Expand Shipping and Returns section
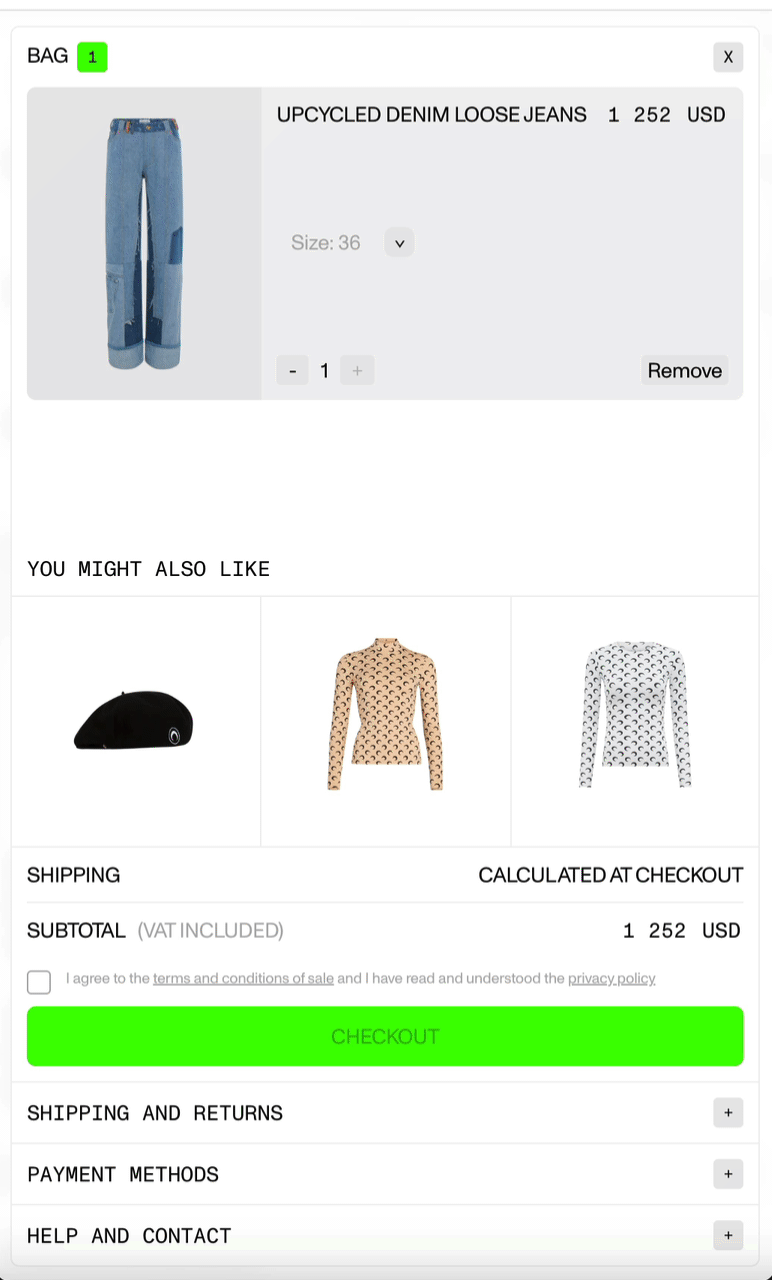 pyautogui.click(x=727, y=1113)
